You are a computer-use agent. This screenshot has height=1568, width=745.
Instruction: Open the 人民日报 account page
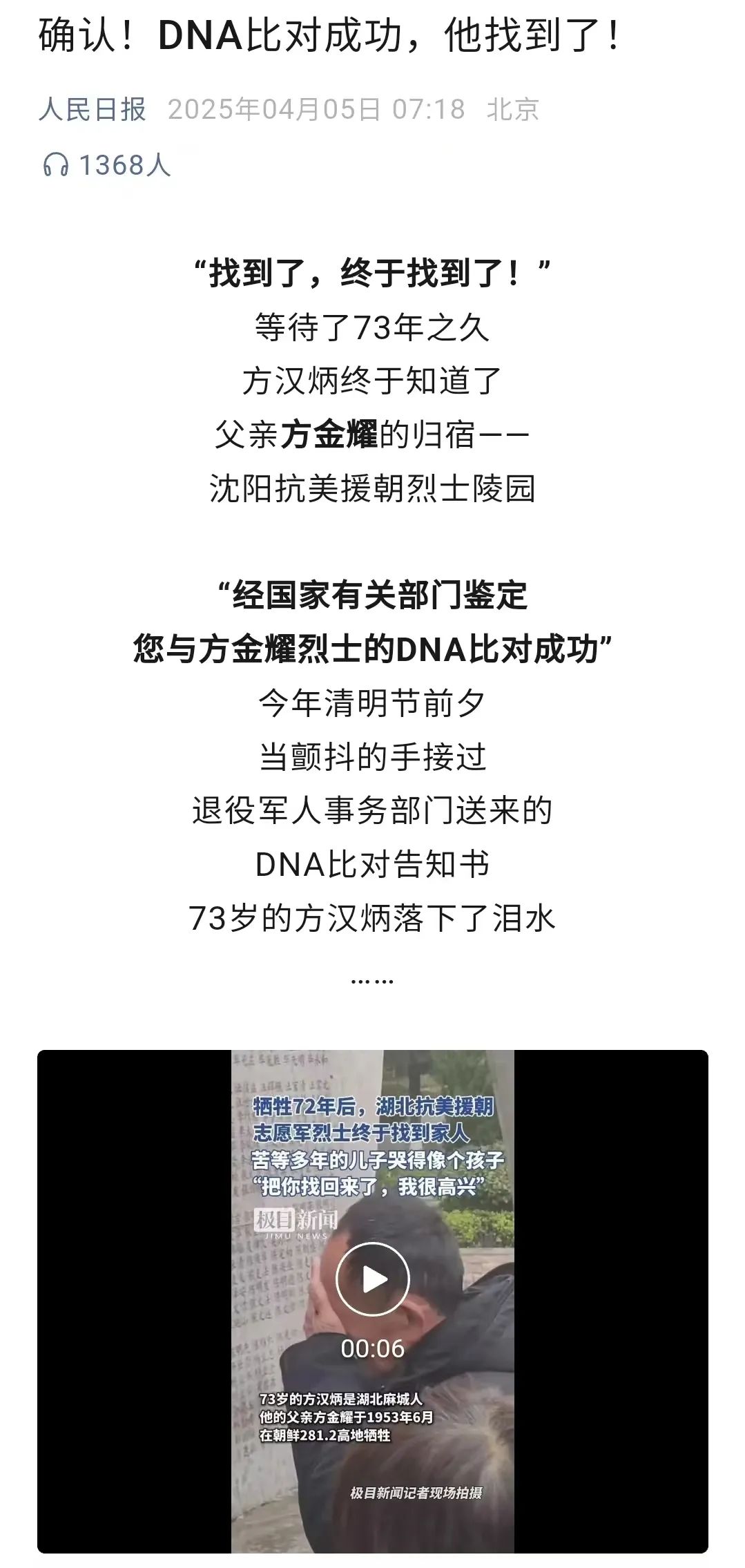tap(93, 110)
